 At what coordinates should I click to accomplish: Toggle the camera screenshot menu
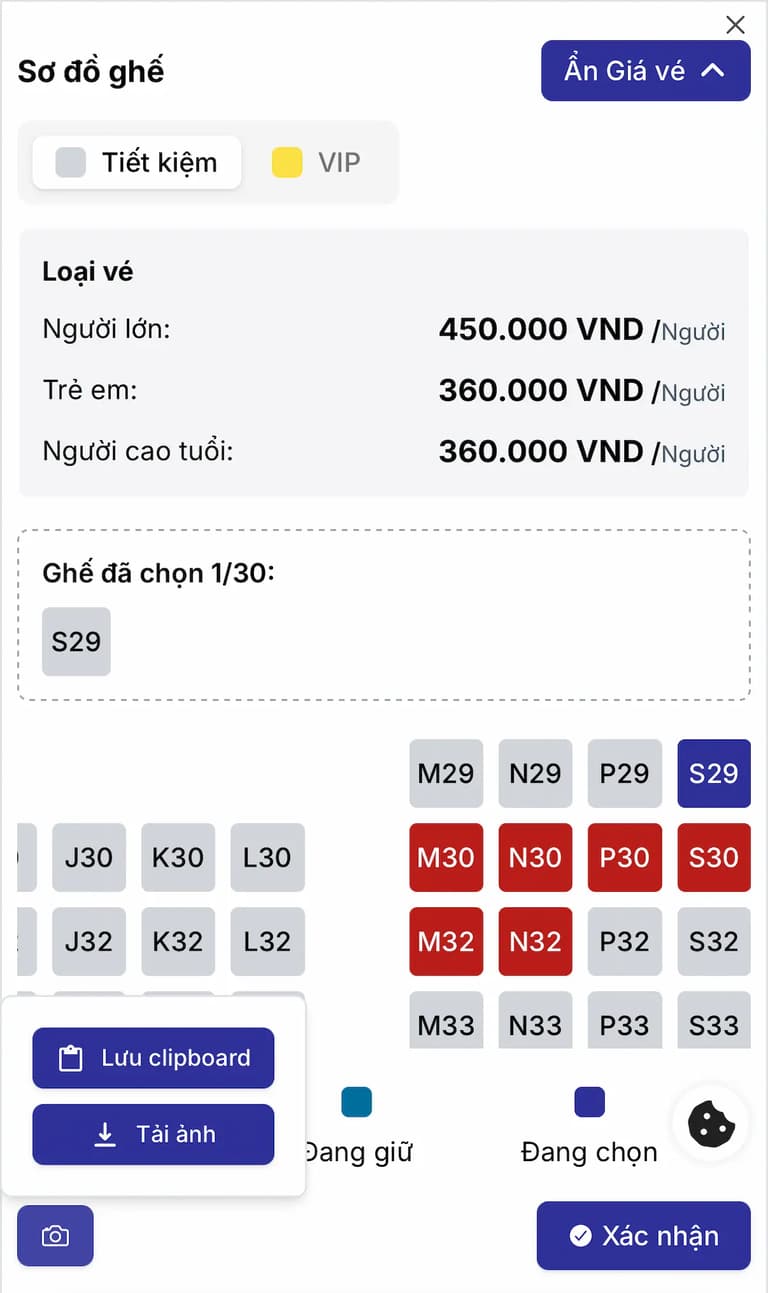tap(55, 1236)
